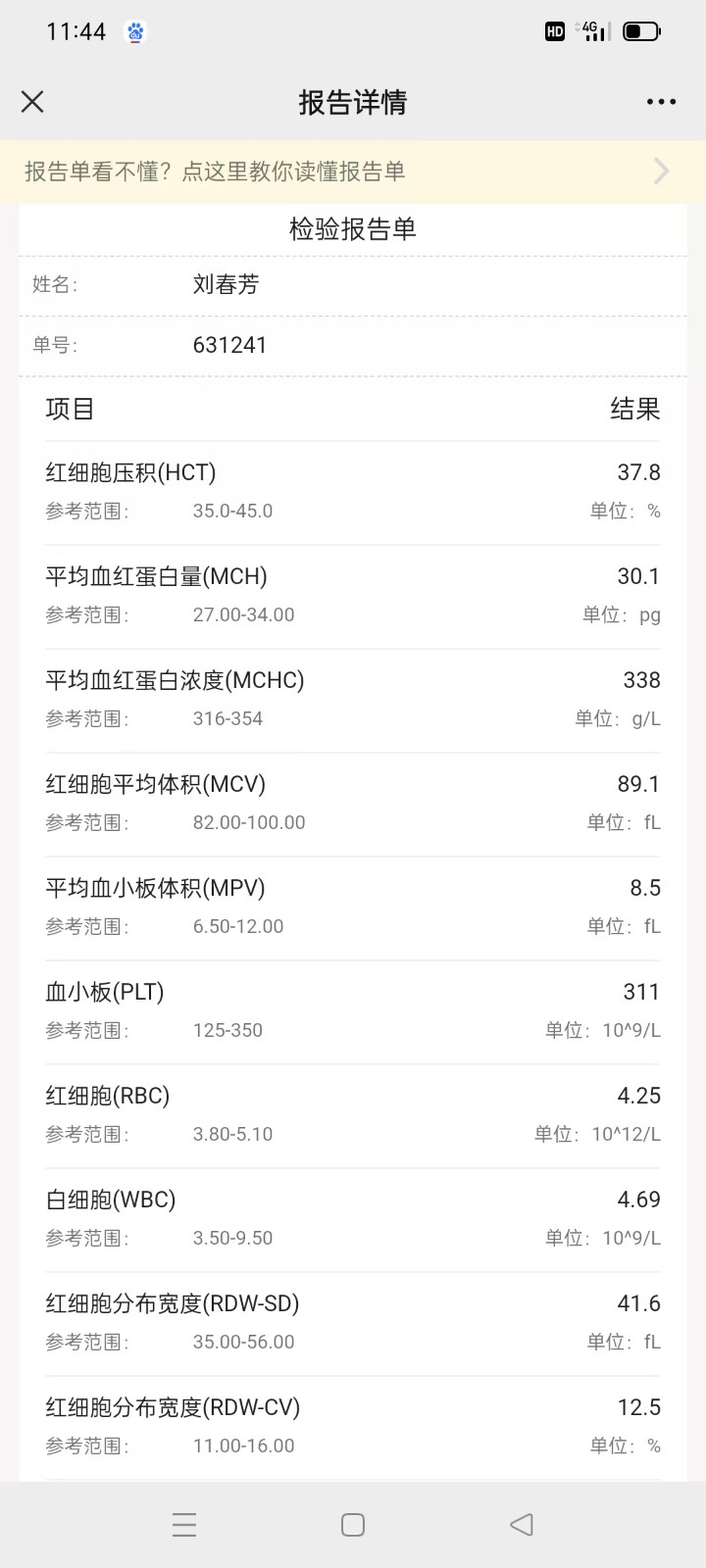This screenshot has height=1568, width=706.
Task: Close the report details page
Action: [32, 102]
